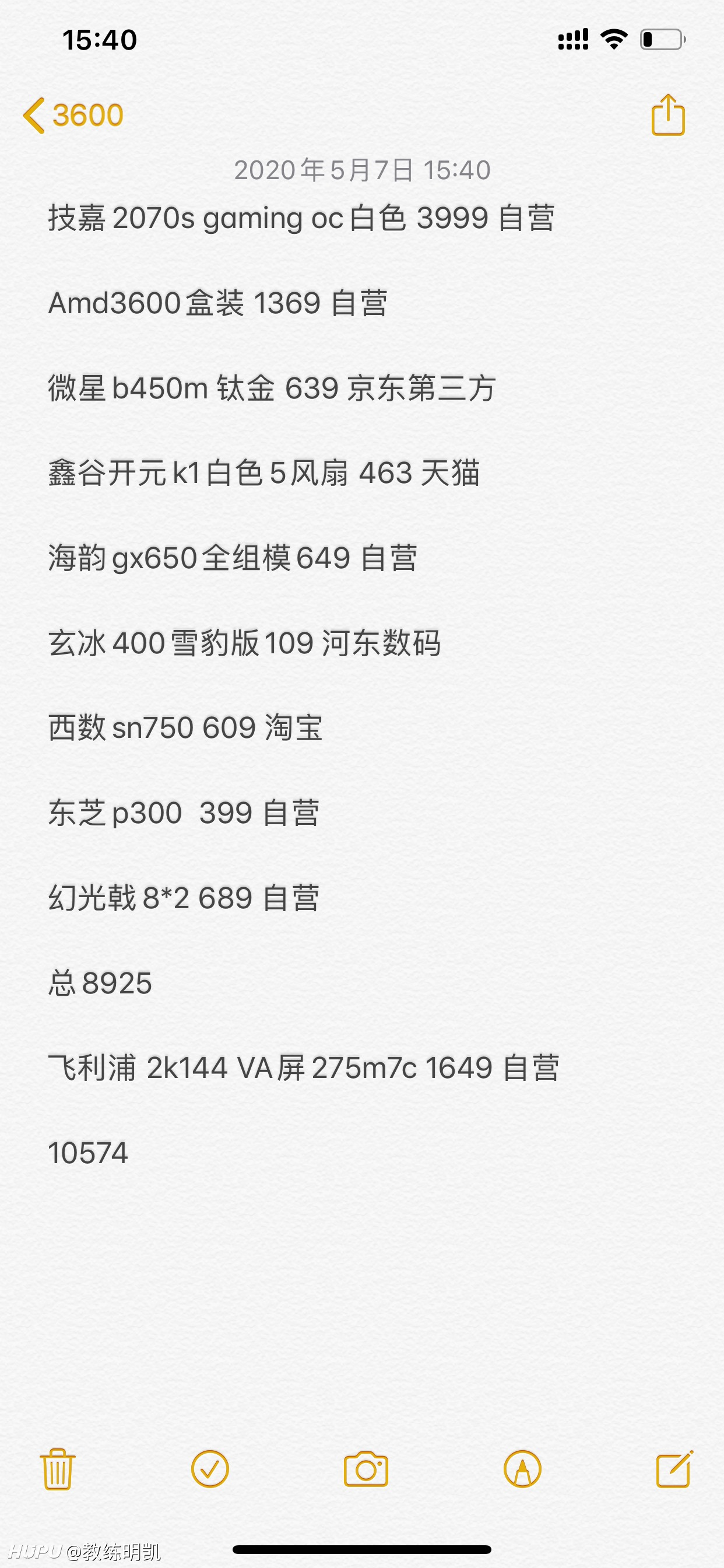724x1568 pixels.
Task: Open the markup drawing tool
Action: (522, 1469)
